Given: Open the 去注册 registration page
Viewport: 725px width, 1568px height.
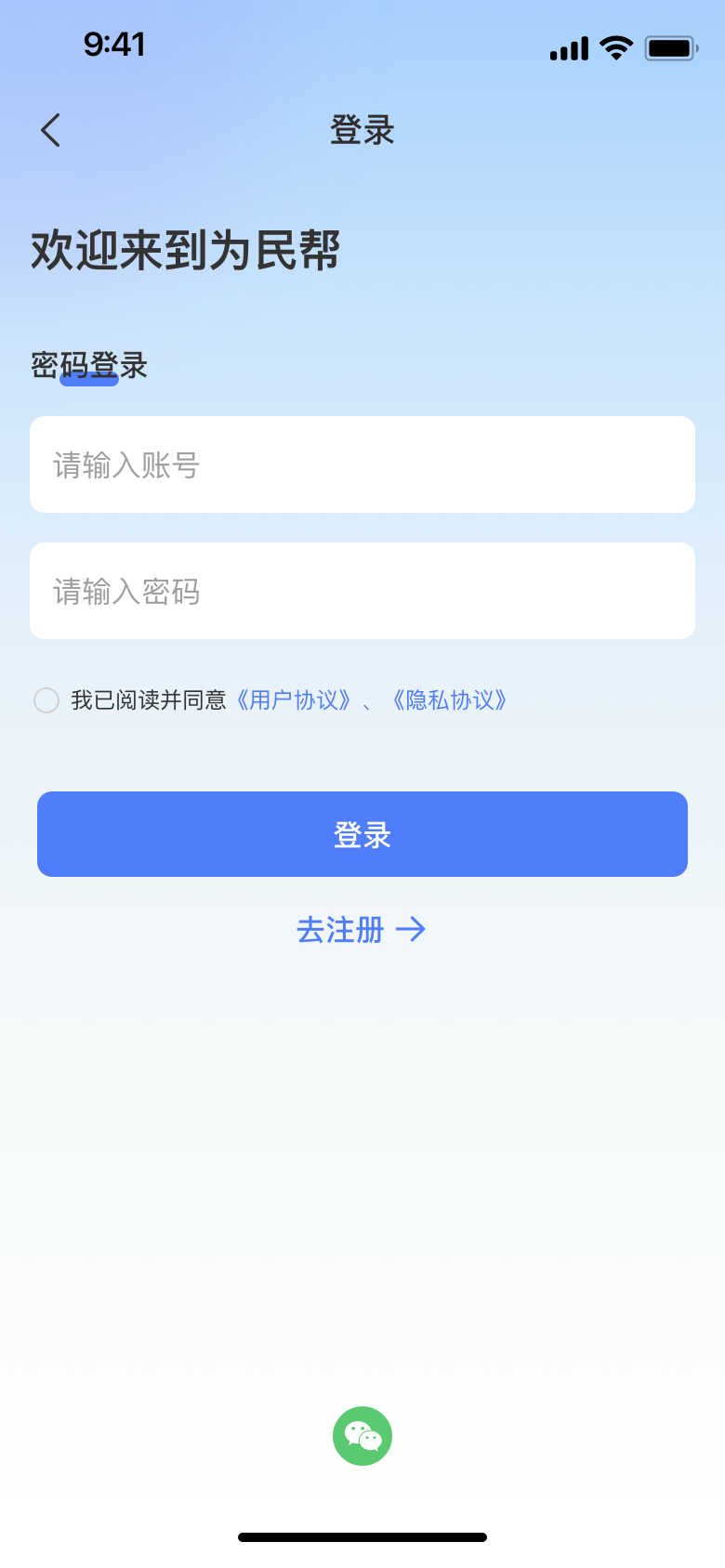Looking at the screenshot, I should point(341,929).
